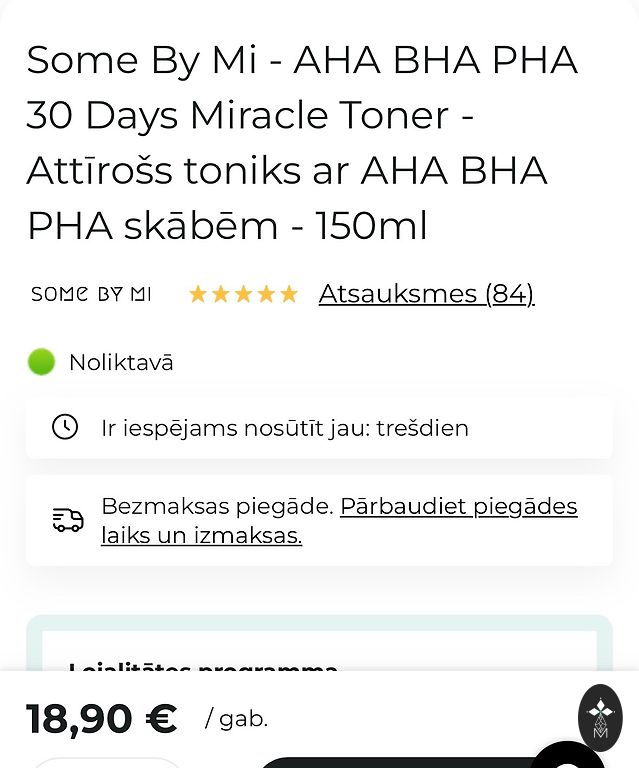Check delivery time and costs link

click(458, 507)
